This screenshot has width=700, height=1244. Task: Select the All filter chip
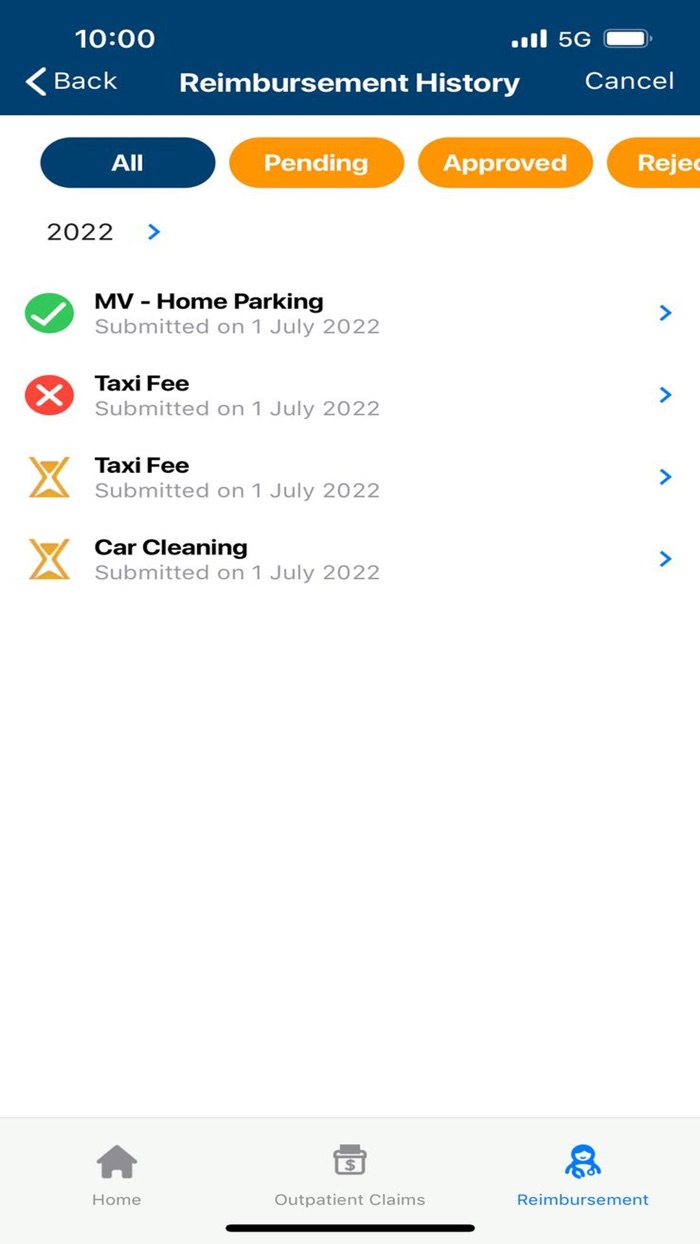(128, 163)
